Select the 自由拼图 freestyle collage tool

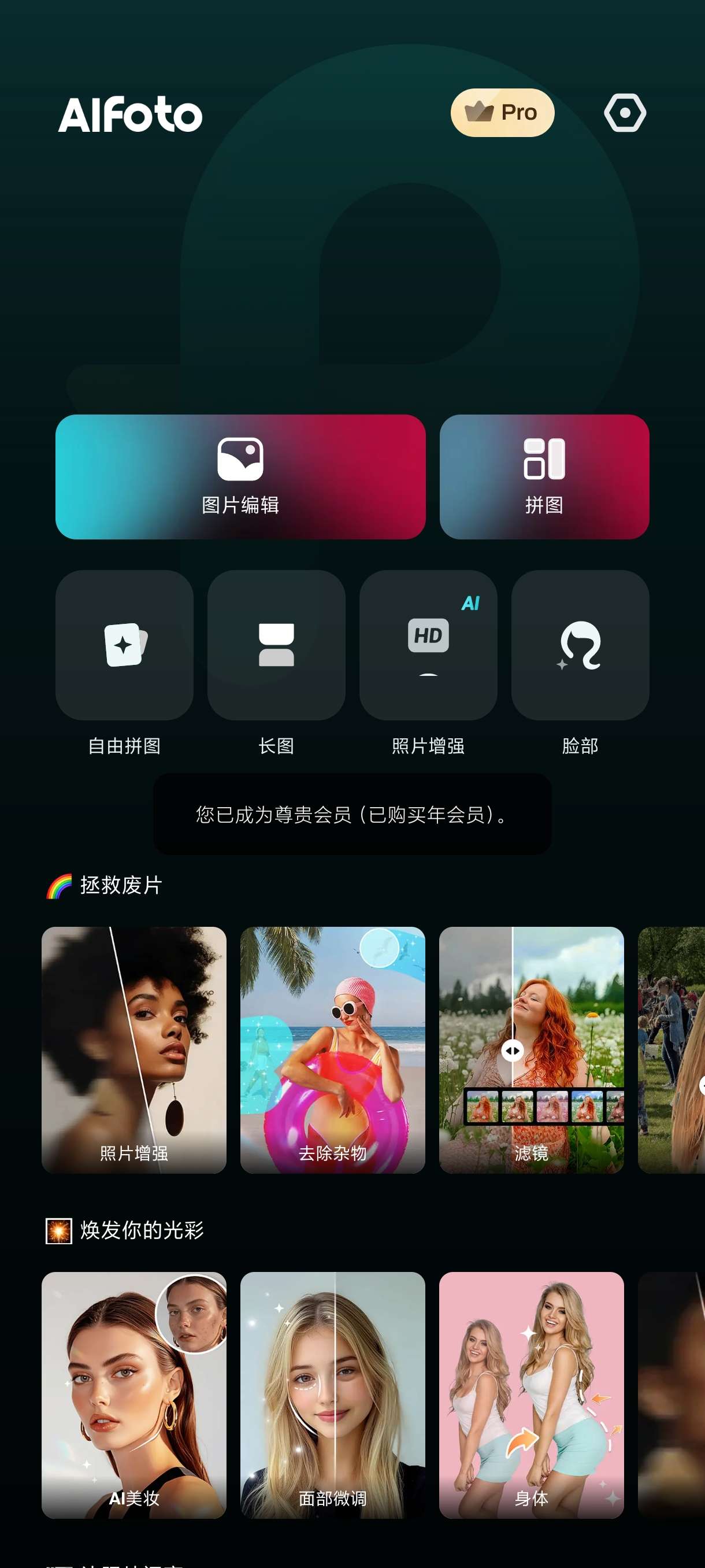(x=124, y=645)
